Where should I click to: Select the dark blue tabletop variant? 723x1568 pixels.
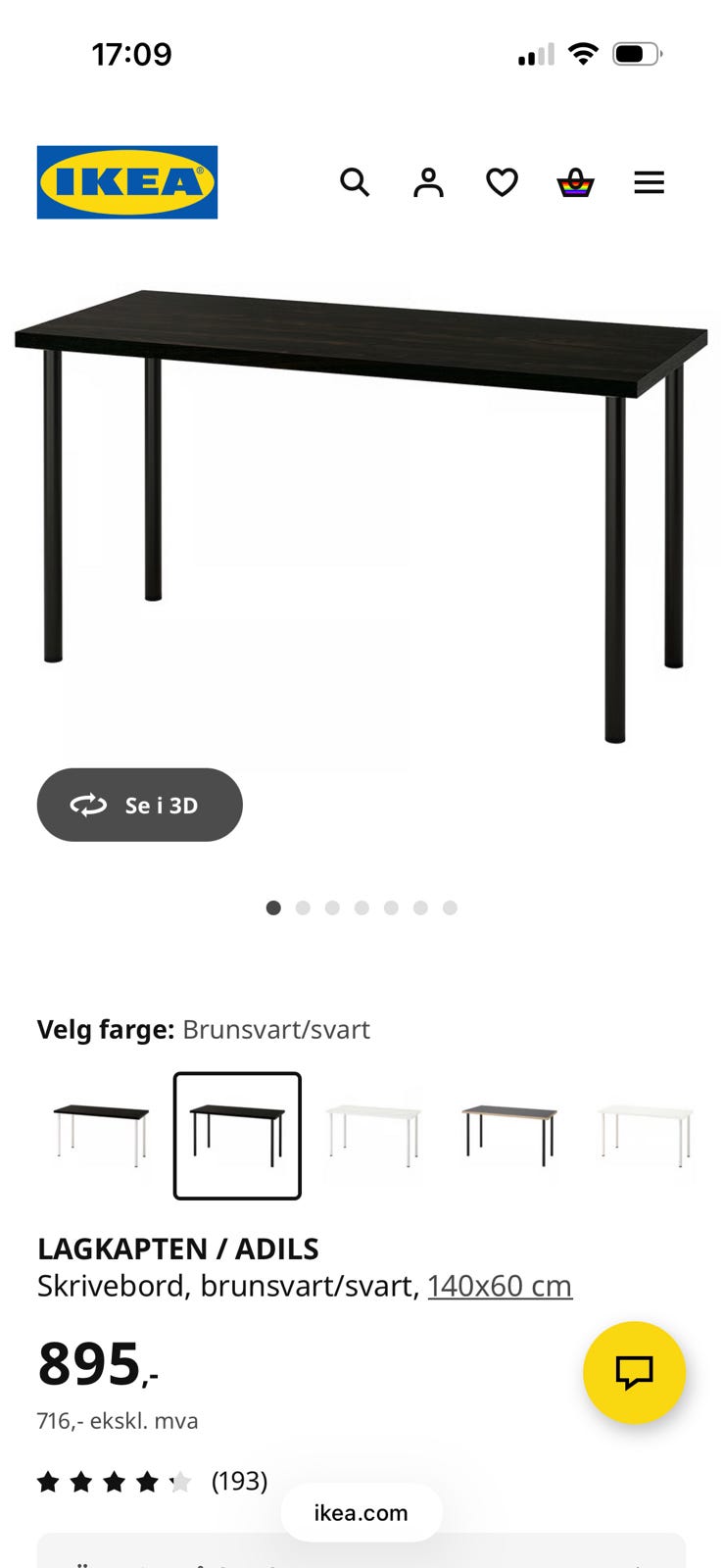[x=508, y=1135]
